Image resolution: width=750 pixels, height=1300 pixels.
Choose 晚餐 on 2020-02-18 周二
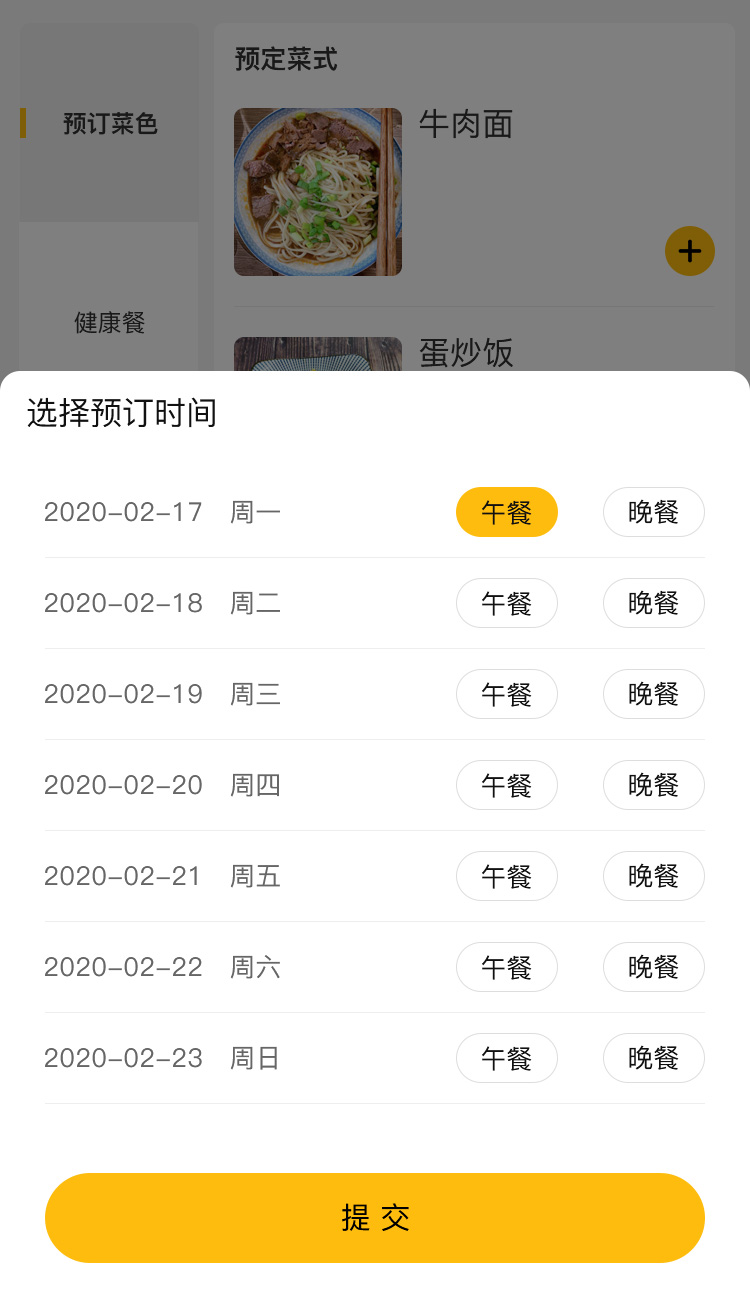653,603
